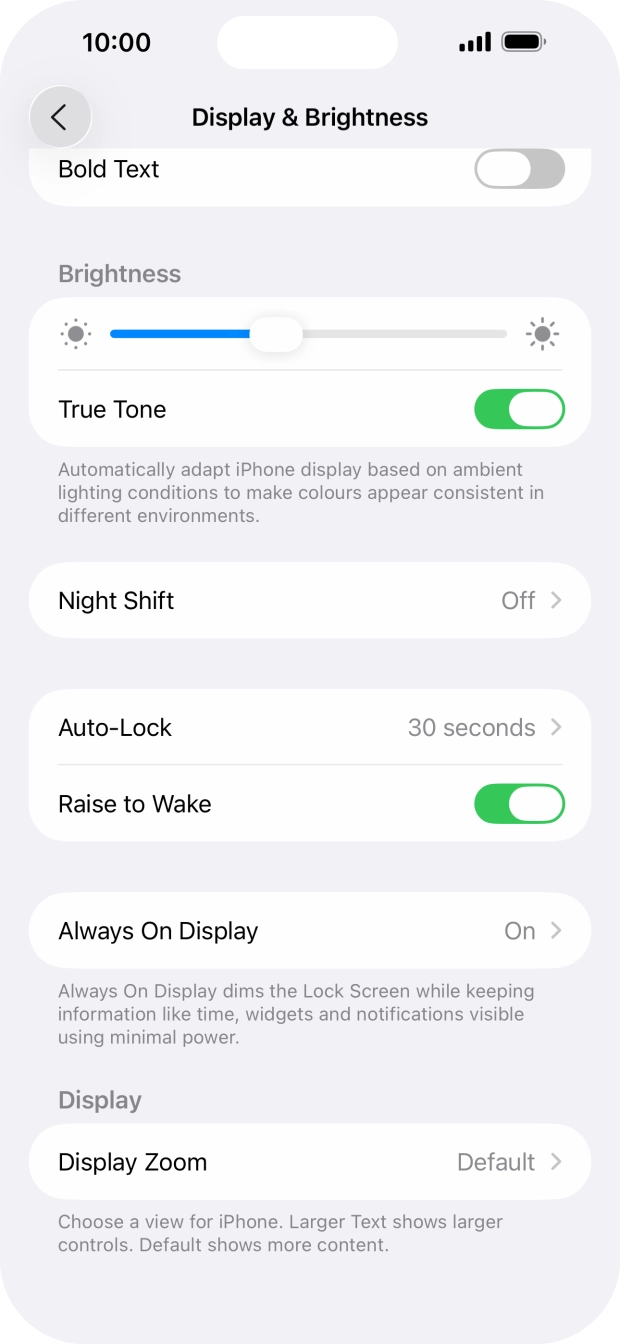Turn off True Tone

click(x=519, y=409)
